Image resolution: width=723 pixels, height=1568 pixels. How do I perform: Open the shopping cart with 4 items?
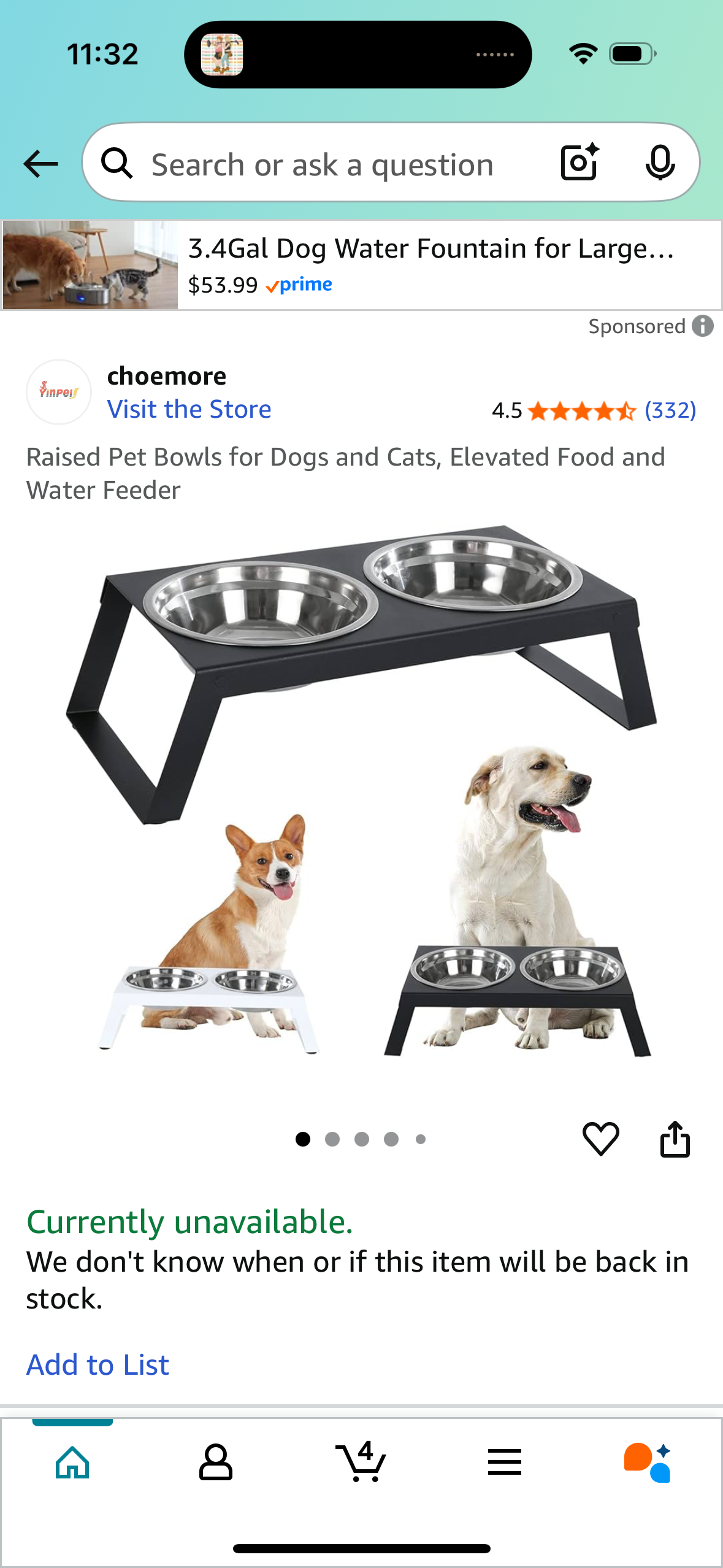tap(361, 1462)
